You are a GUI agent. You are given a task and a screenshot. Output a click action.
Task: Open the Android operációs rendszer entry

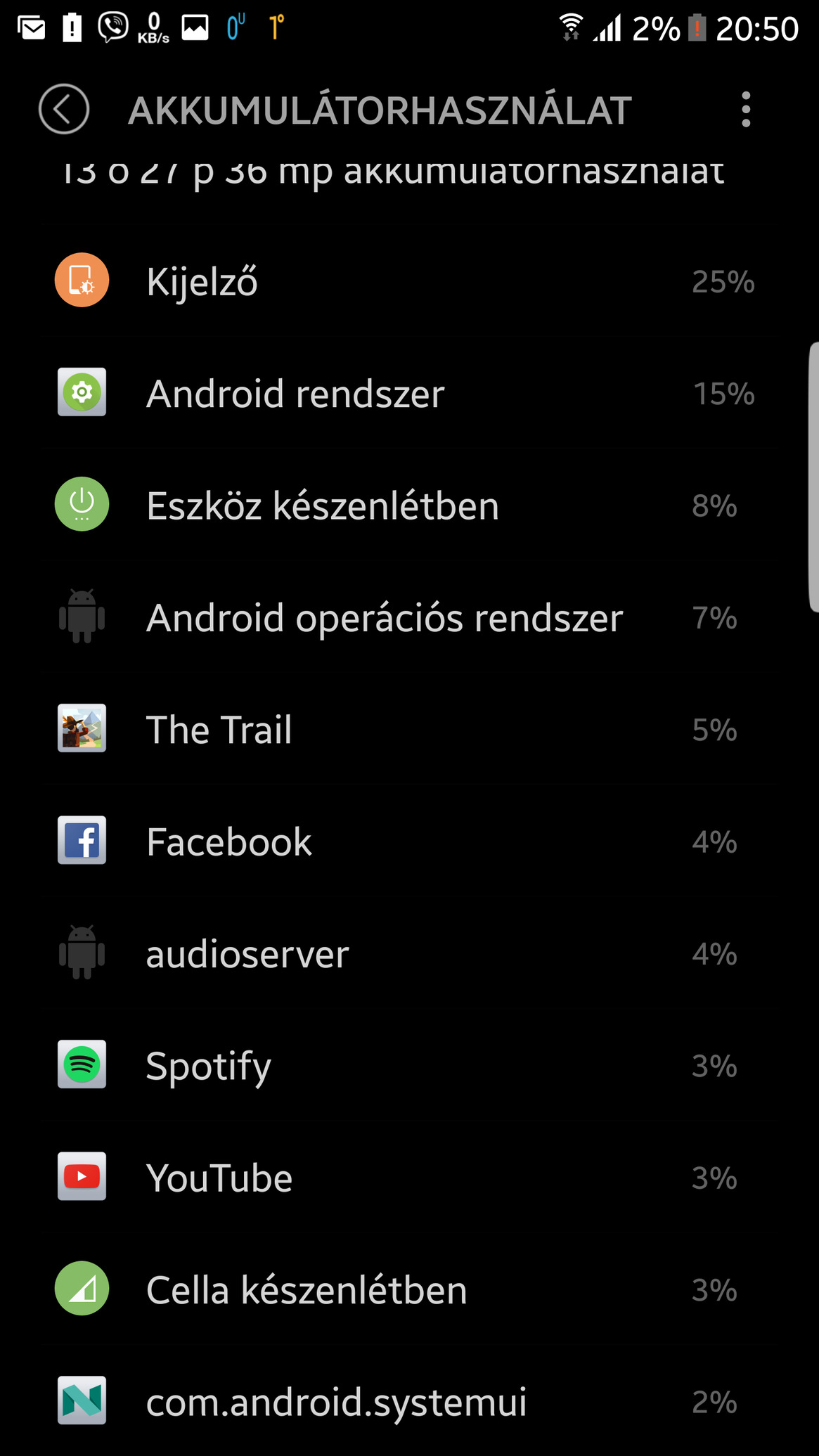pos(409,617)
